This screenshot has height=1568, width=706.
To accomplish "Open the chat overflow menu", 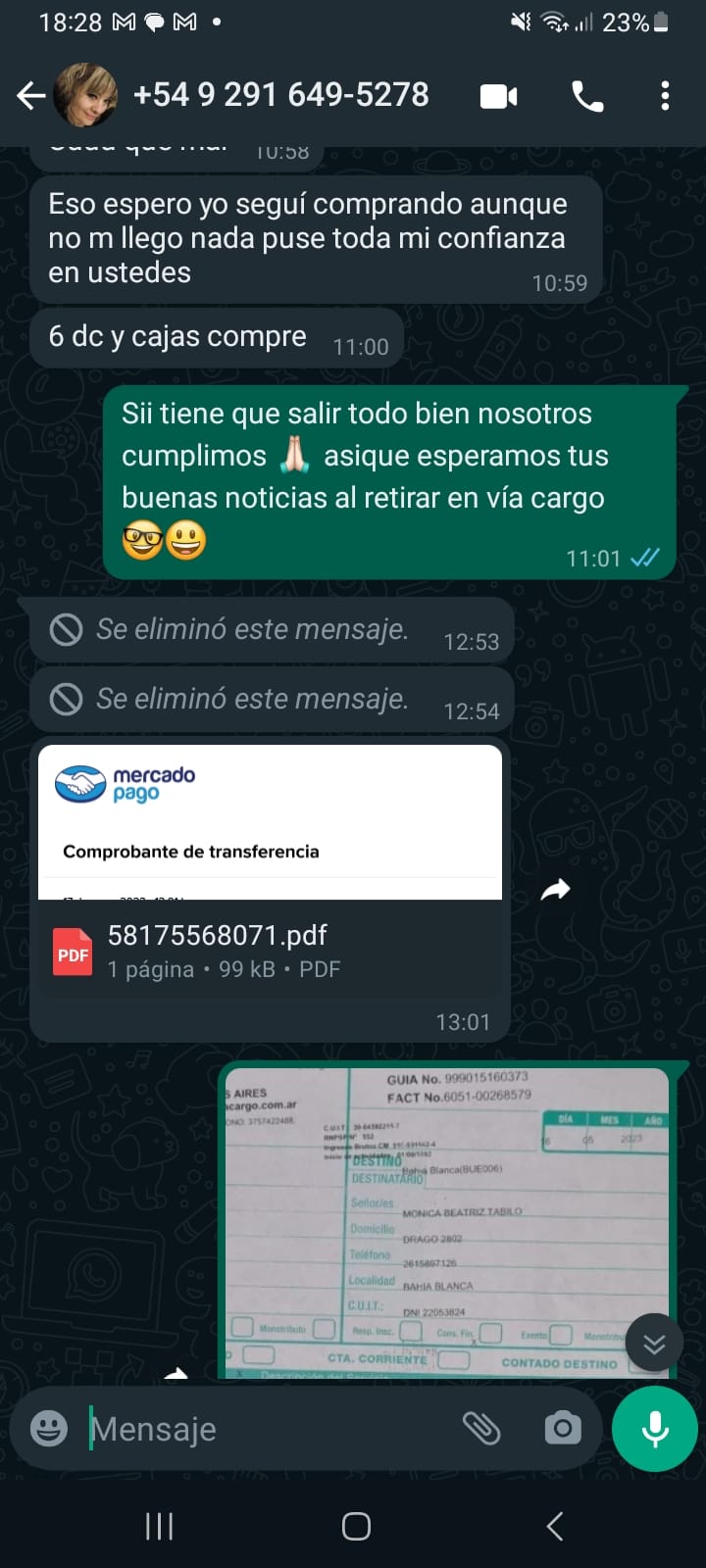I will (665, 96).
